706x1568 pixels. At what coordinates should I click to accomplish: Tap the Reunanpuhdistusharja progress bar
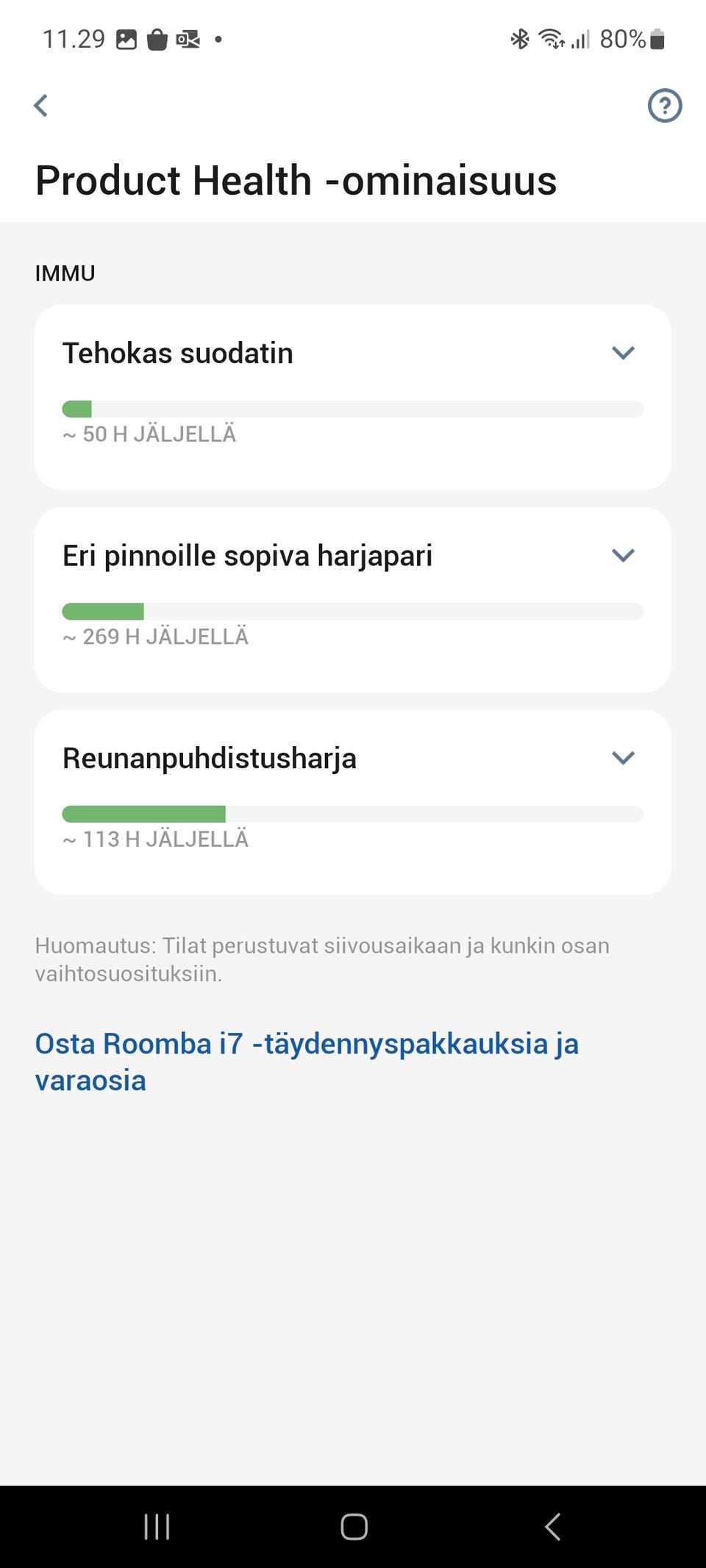[353, 814]
